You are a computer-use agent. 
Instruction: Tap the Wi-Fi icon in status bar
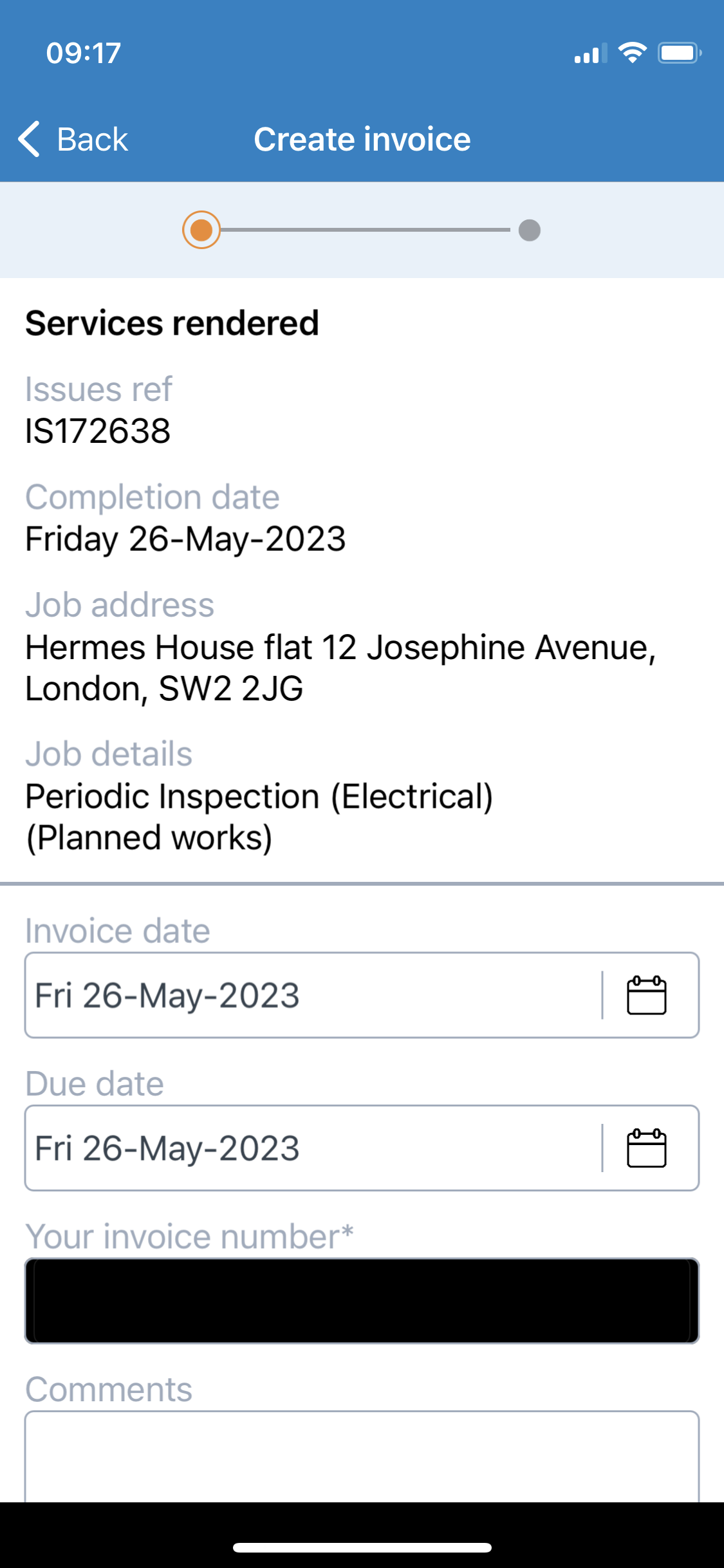tap(634, 53)
